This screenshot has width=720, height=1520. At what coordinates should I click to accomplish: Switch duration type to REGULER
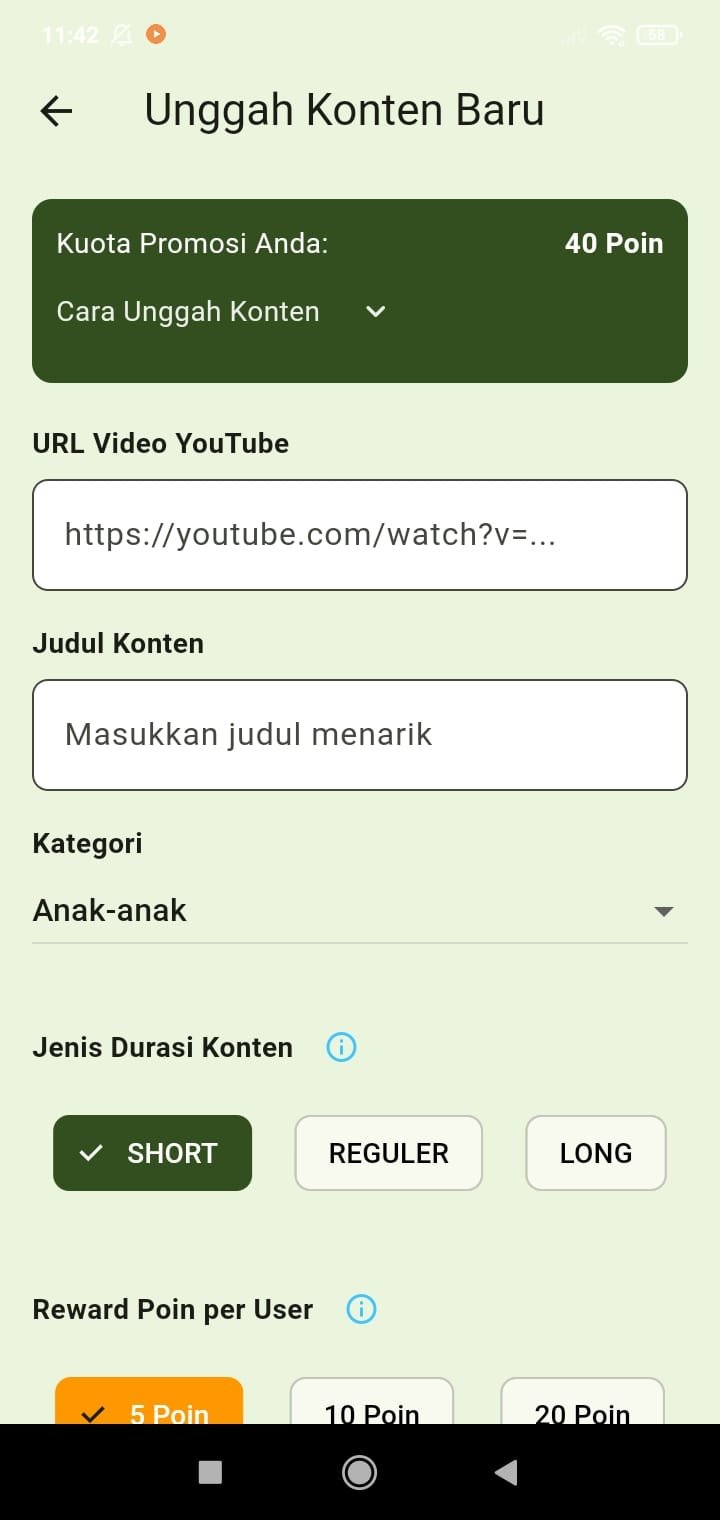pyautogui.click(x=388, y=1153)
